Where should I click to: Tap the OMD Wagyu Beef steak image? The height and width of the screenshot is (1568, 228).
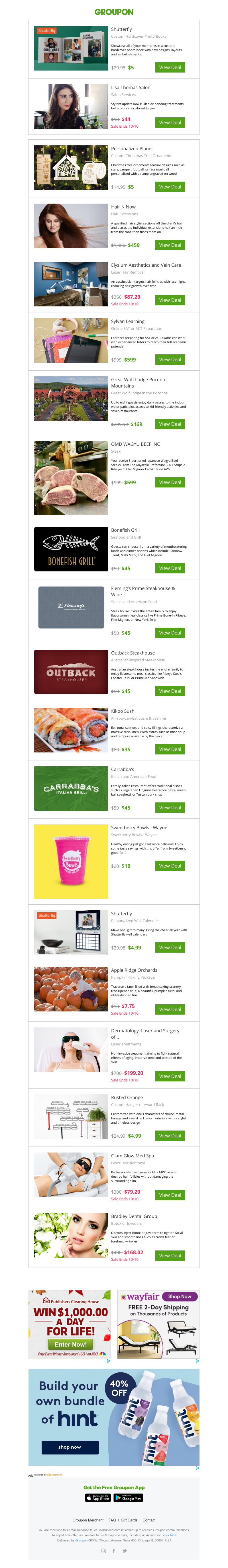71,478
